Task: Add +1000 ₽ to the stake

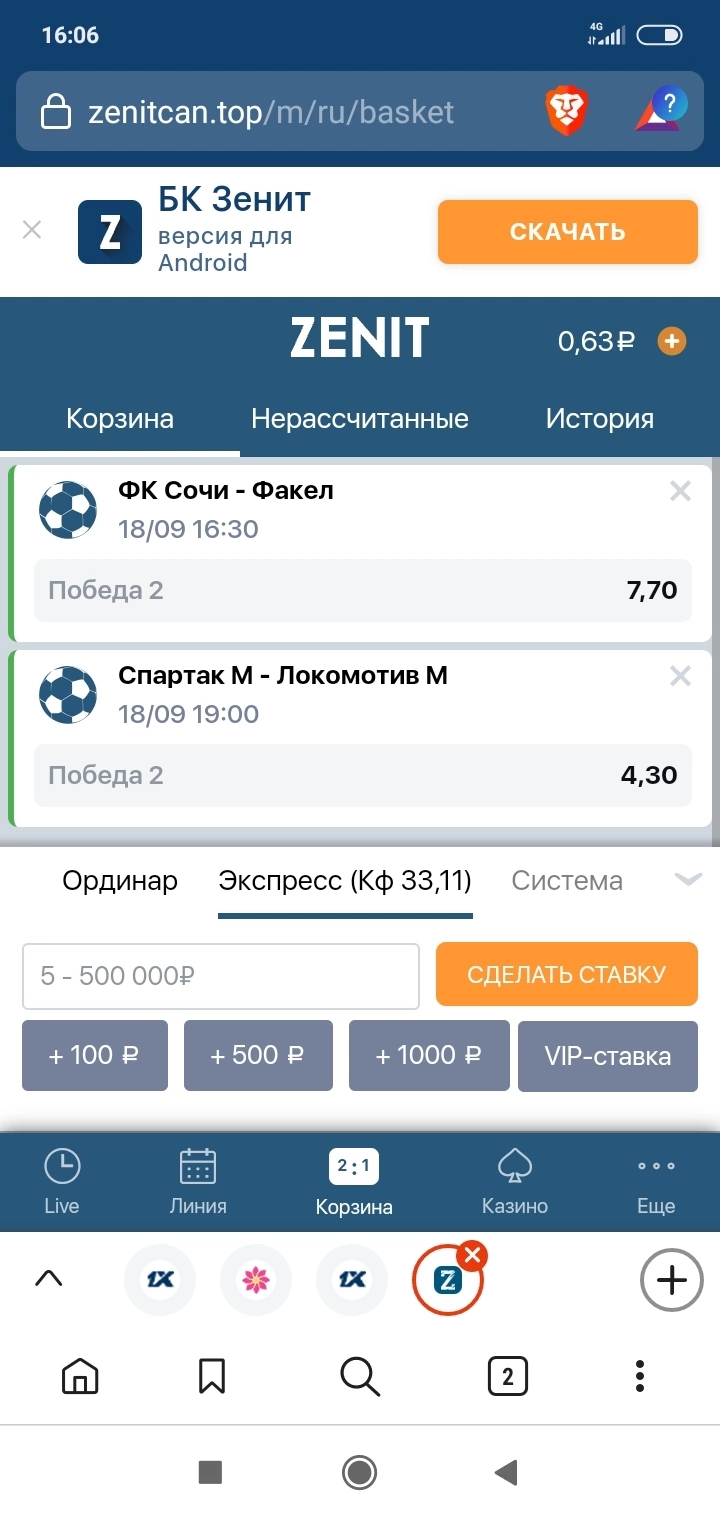Action: [429, 1055]
